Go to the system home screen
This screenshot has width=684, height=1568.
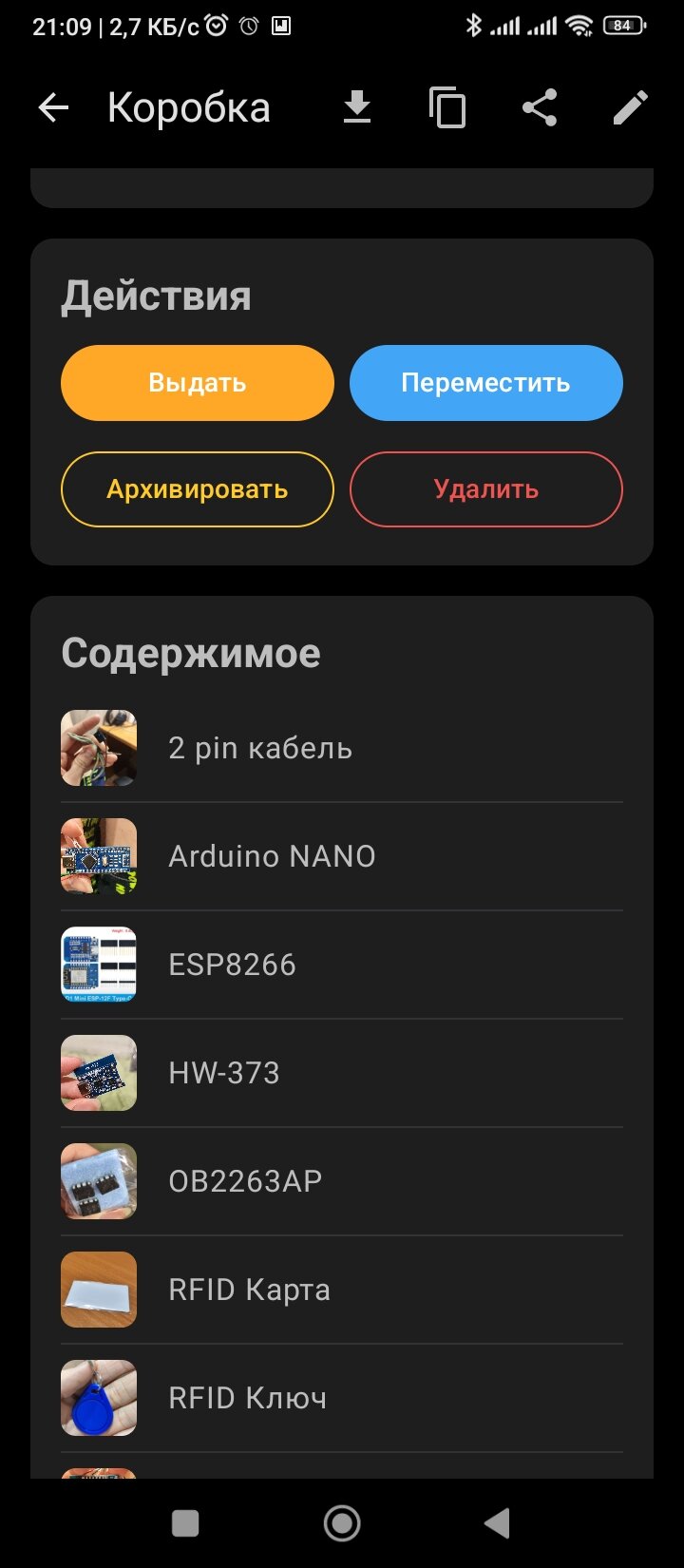coord(342,1523)
